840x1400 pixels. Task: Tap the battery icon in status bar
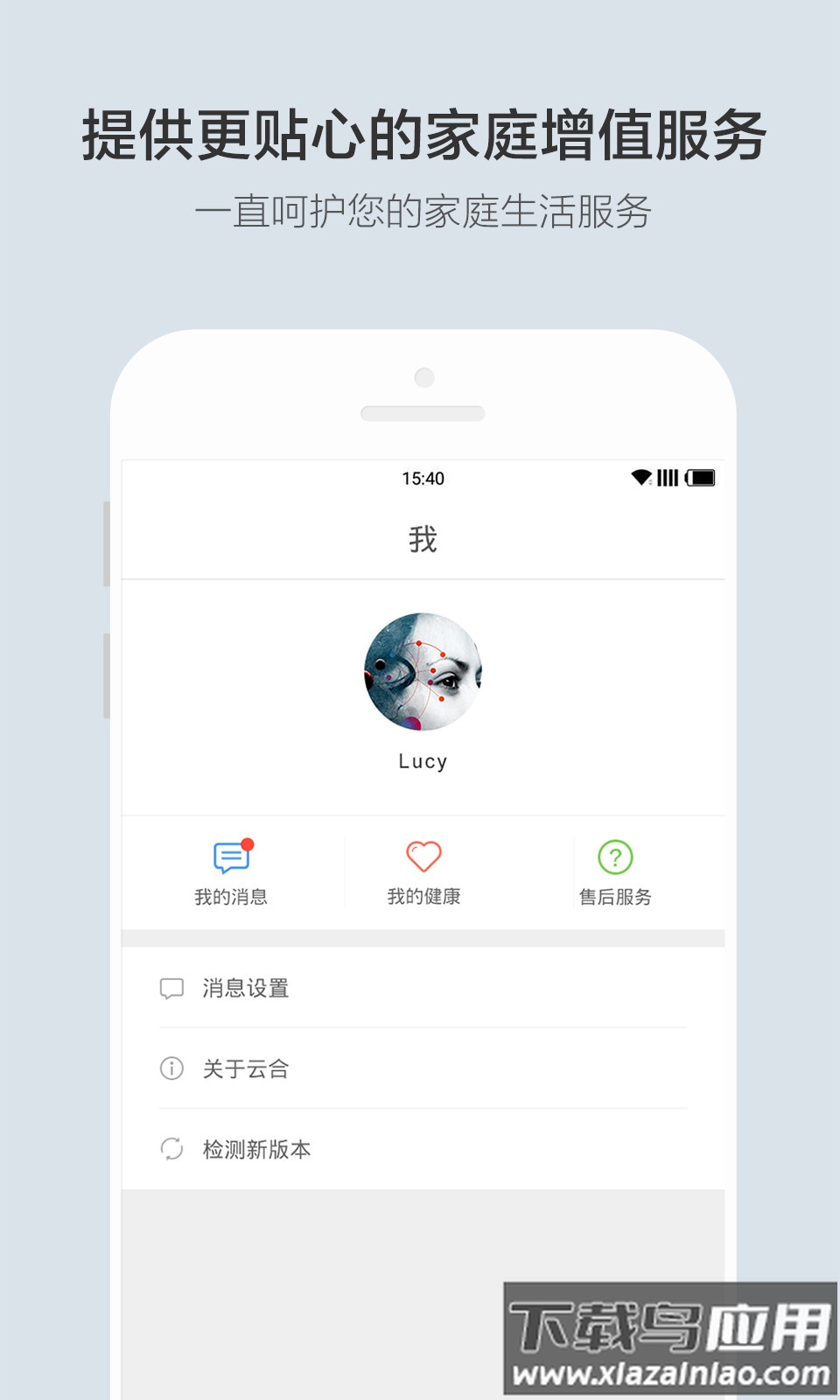(x=701, y=477)
